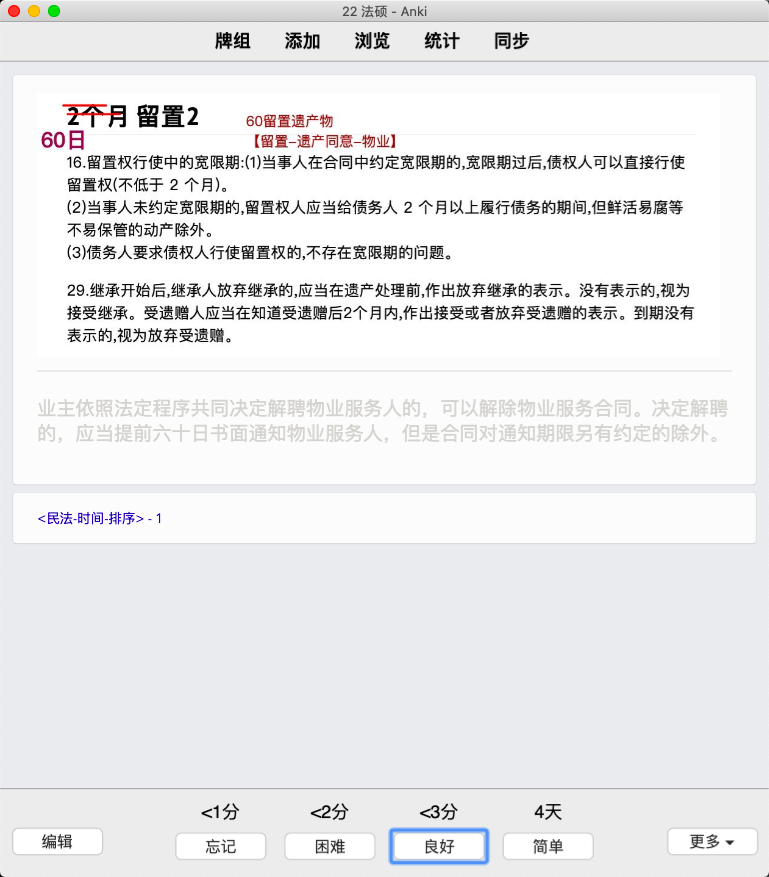Close the Anki window
Viewport: 769px width, 877px height.
tap(14, 11)
